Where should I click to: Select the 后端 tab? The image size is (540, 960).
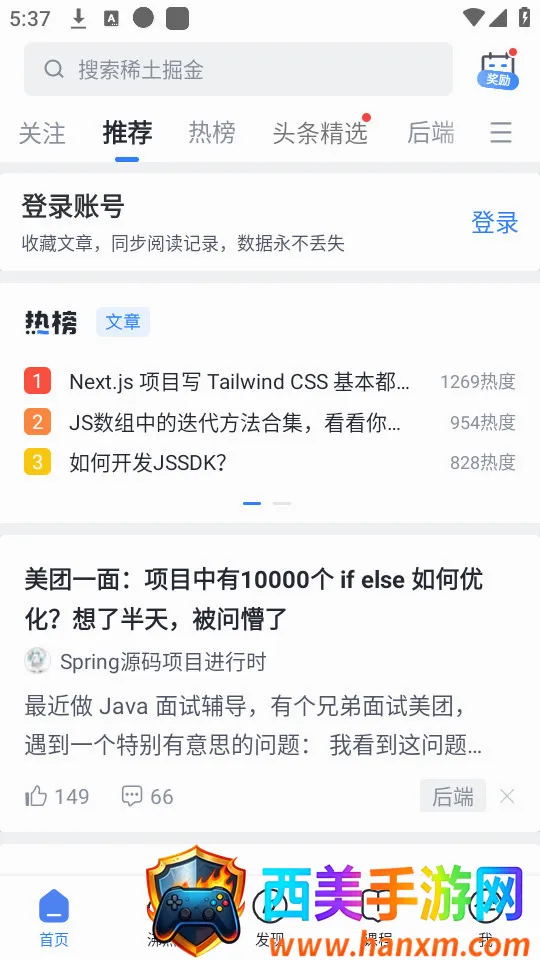431,133
